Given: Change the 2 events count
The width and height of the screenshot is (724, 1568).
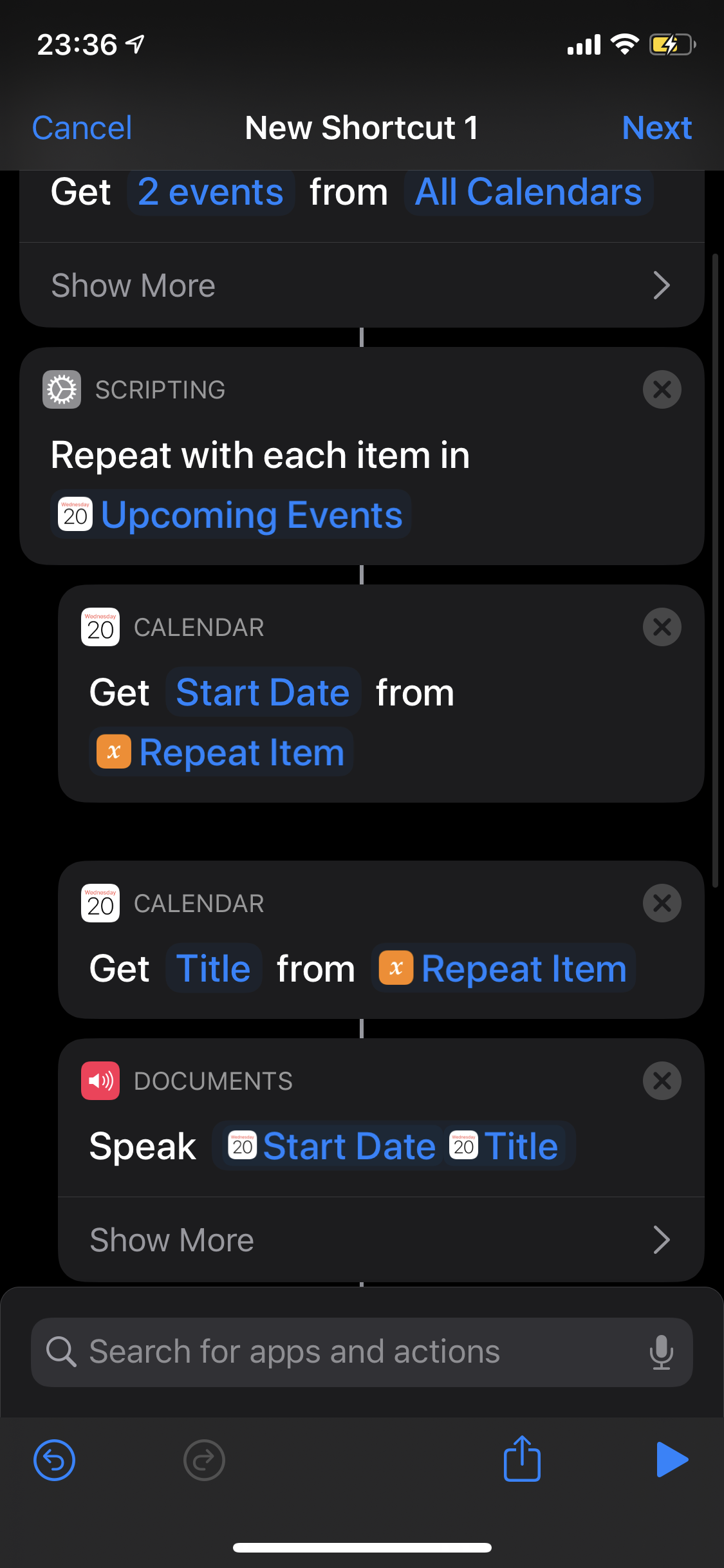Looking at the screenshot, I should coord(210,192).
